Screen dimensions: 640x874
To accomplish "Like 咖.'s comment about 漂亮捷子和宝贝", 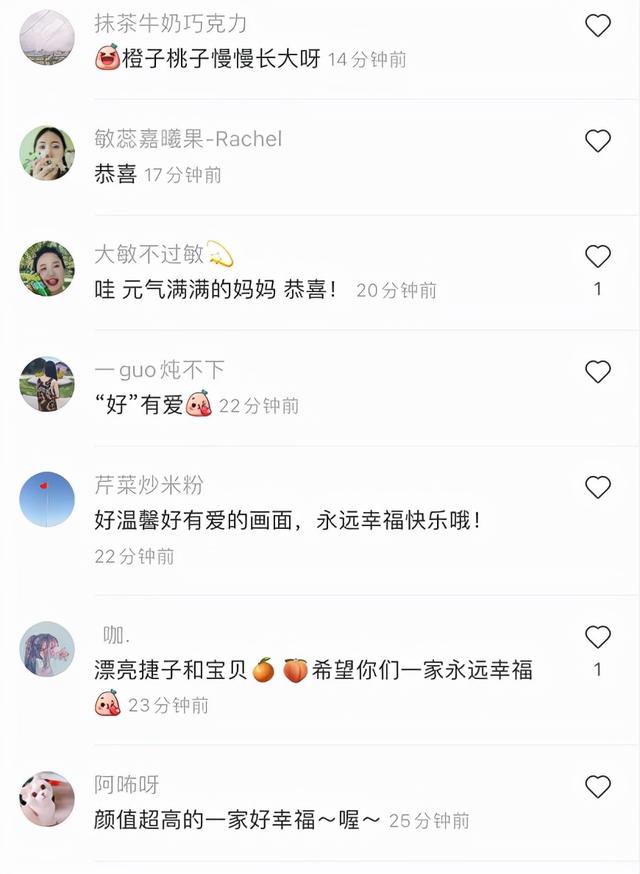I will (x=597, y=637).
